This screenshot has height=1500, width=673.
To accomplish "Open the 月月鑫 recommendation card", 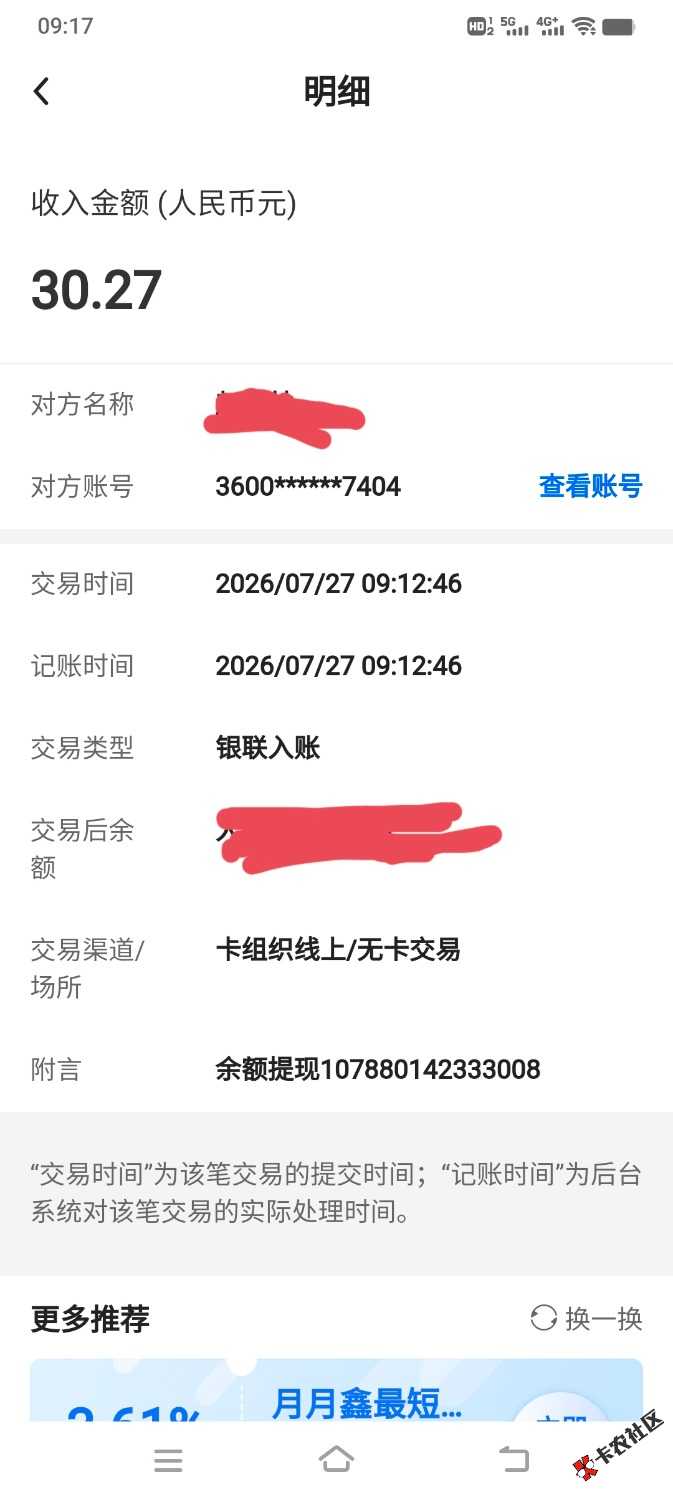I will pyautogui.click(x=336, y=1389).
